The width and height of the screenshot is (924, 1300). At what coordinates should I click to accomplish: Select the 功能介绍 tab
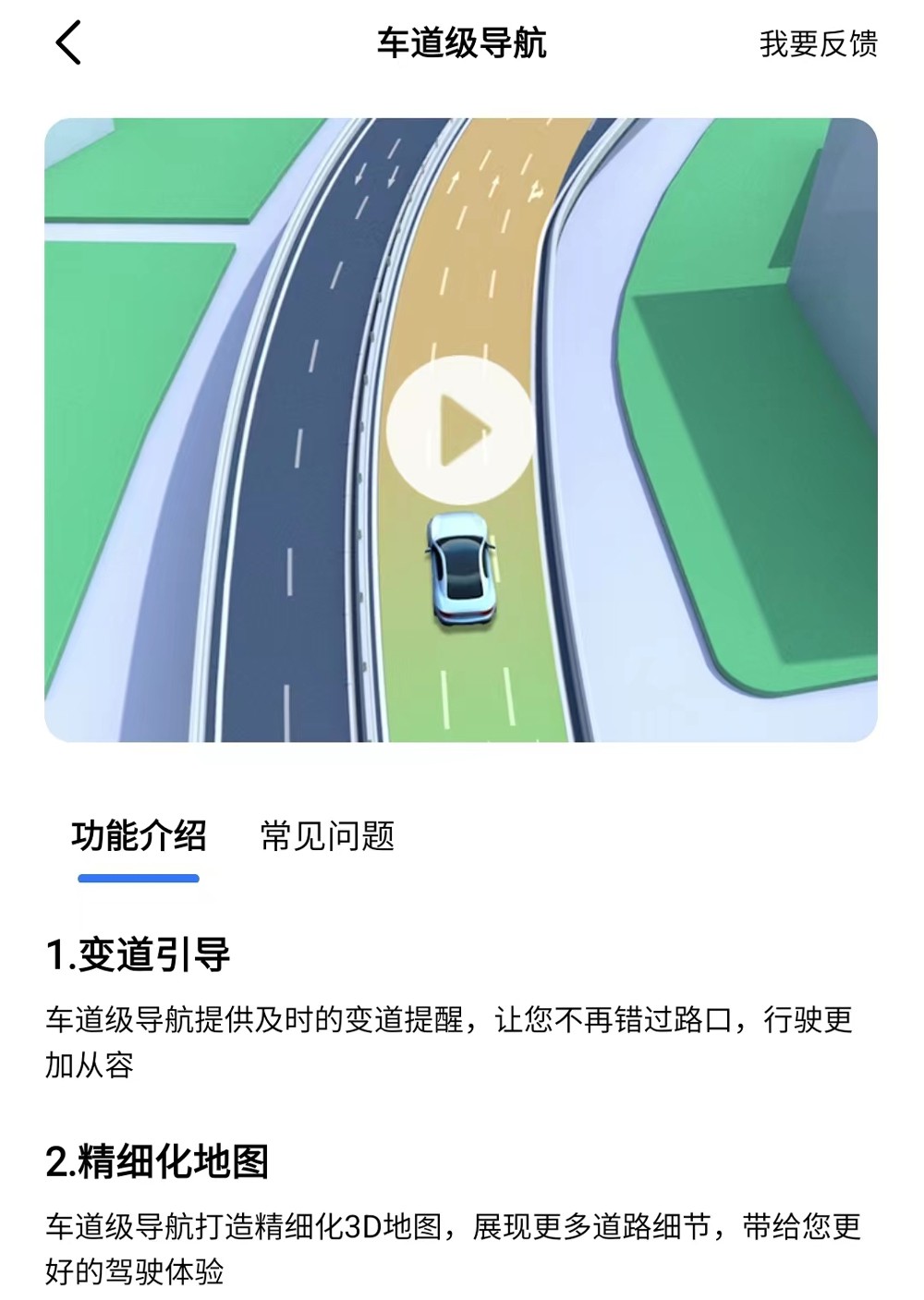[139, 836]
